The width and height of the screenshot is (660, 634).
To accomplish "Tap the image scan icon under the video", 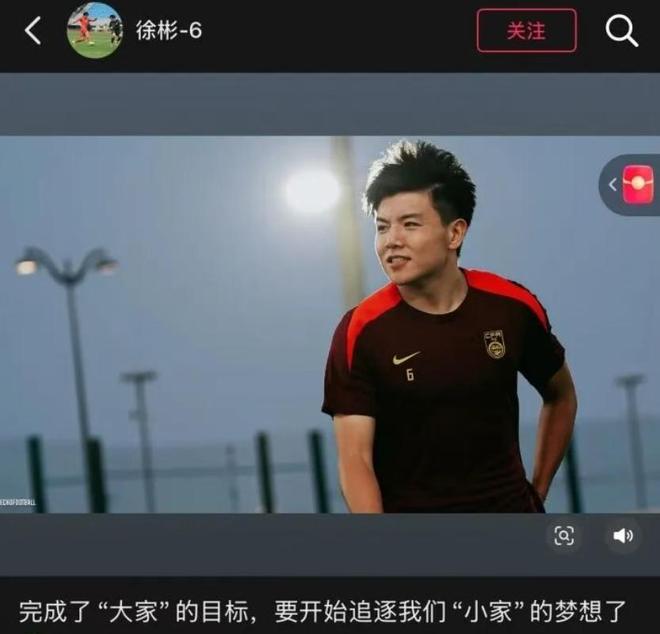I will (x=564, y=536).
